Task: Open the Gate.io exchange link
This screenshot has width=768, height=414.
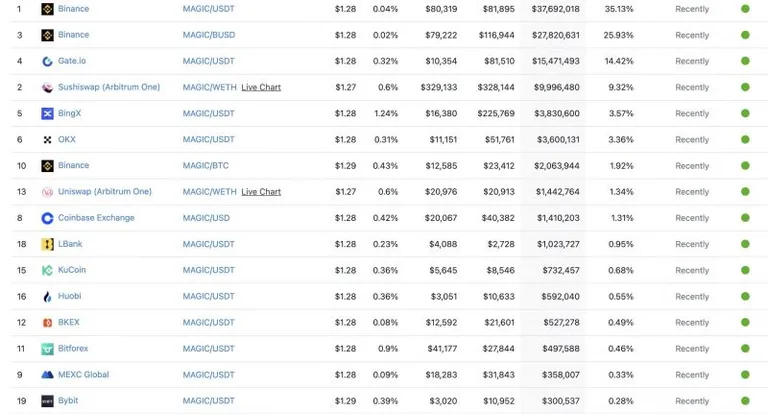Action: [x=72, y=61]
